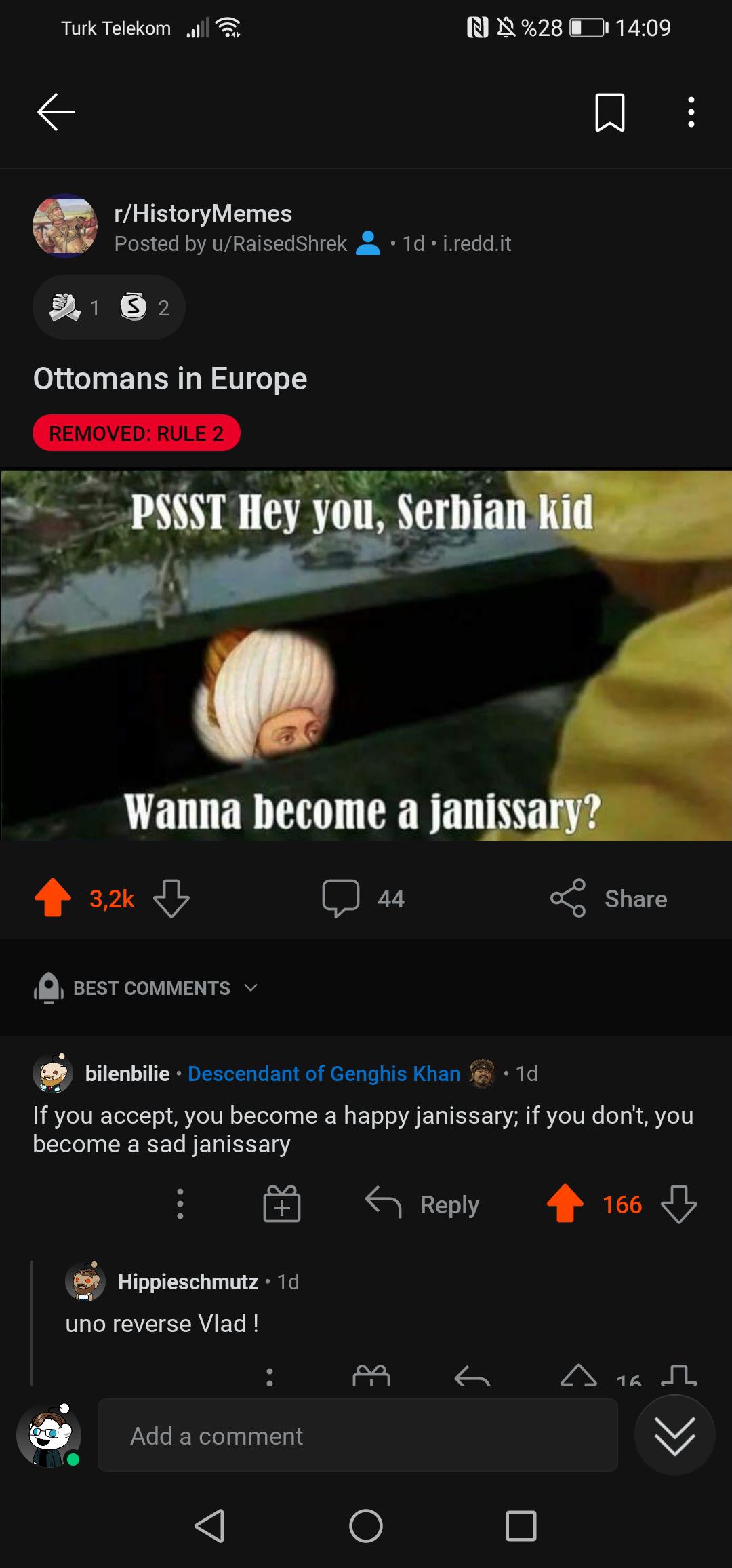Upvote the Ottomans in Europe post
The width and height of the screenshot is (732, 1568).
pyautogui.click(x=53, y=898)
